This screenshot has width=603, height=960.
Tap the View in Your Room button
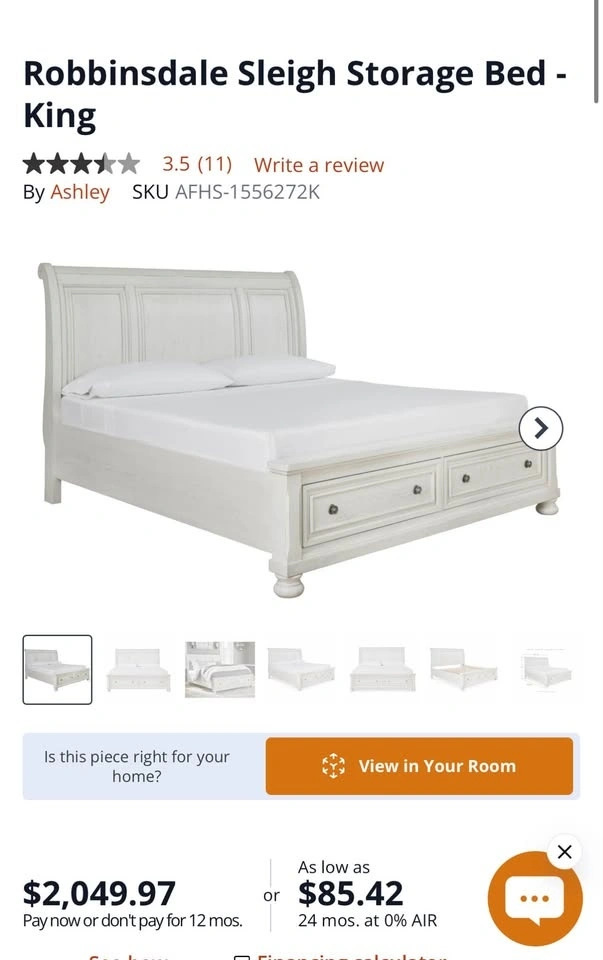coord(419,766)
